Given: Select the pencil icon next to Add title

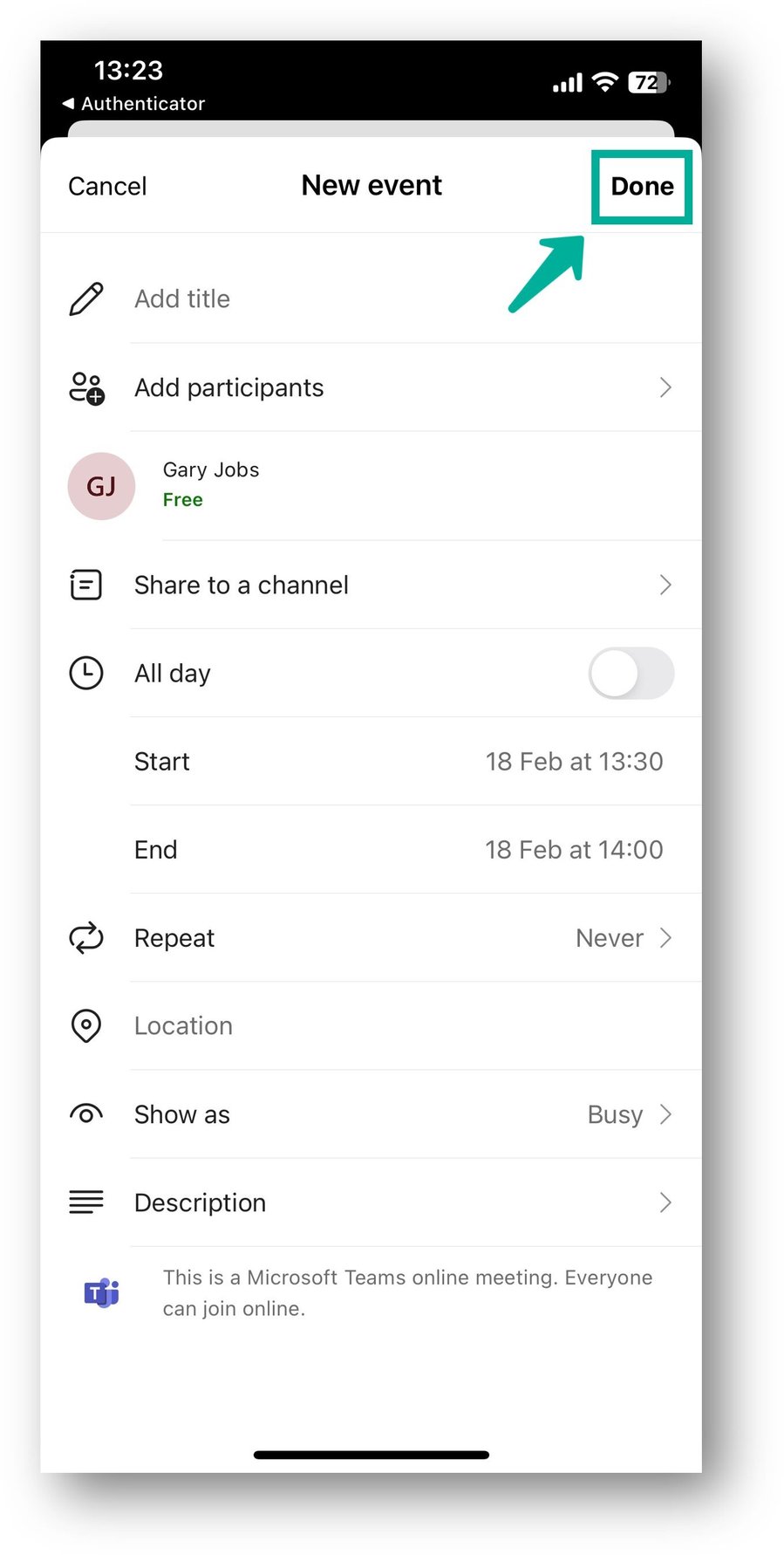Looking at the screenshot, I should click(85, 298).
